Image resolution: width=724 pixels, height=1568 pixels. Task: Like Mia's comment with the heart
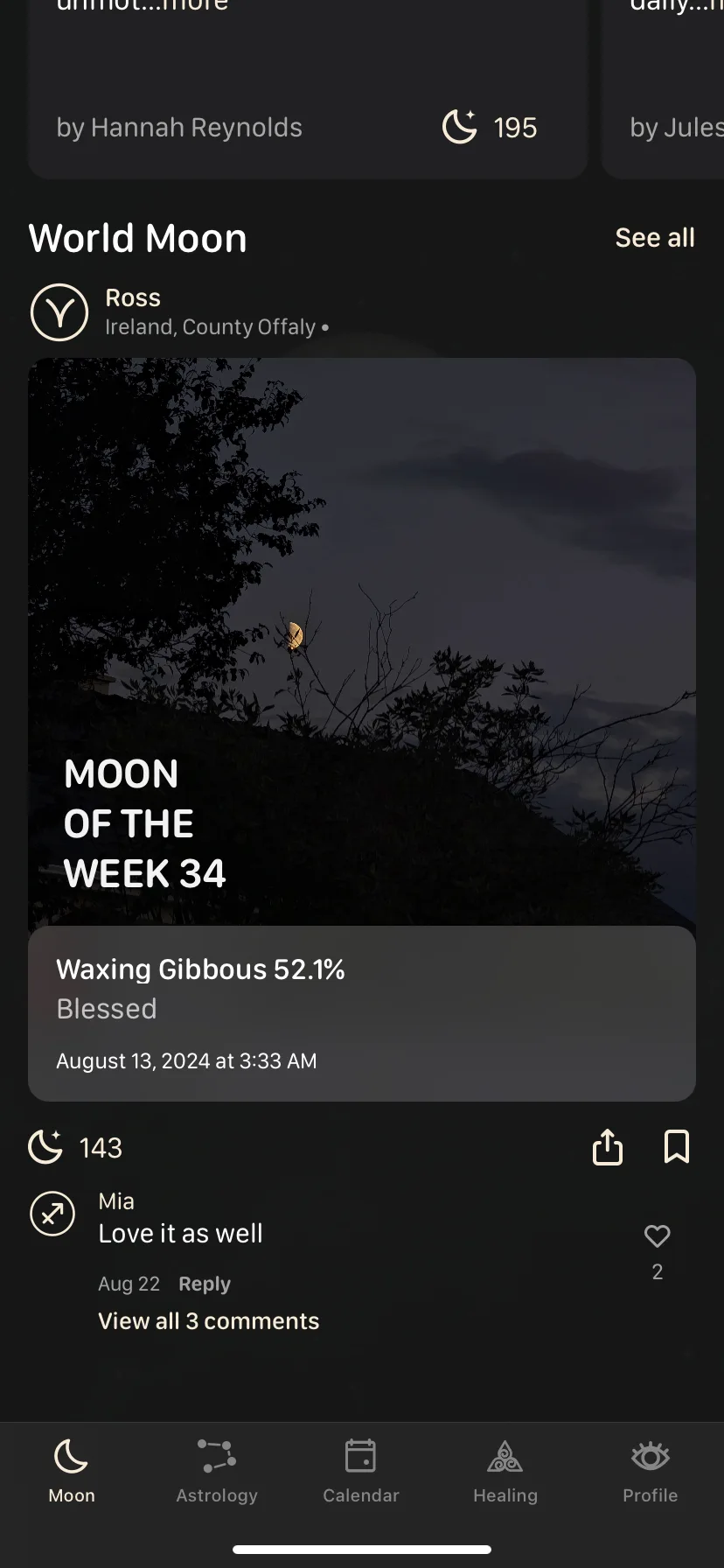pyautogui.click(x=657, y=1236)
